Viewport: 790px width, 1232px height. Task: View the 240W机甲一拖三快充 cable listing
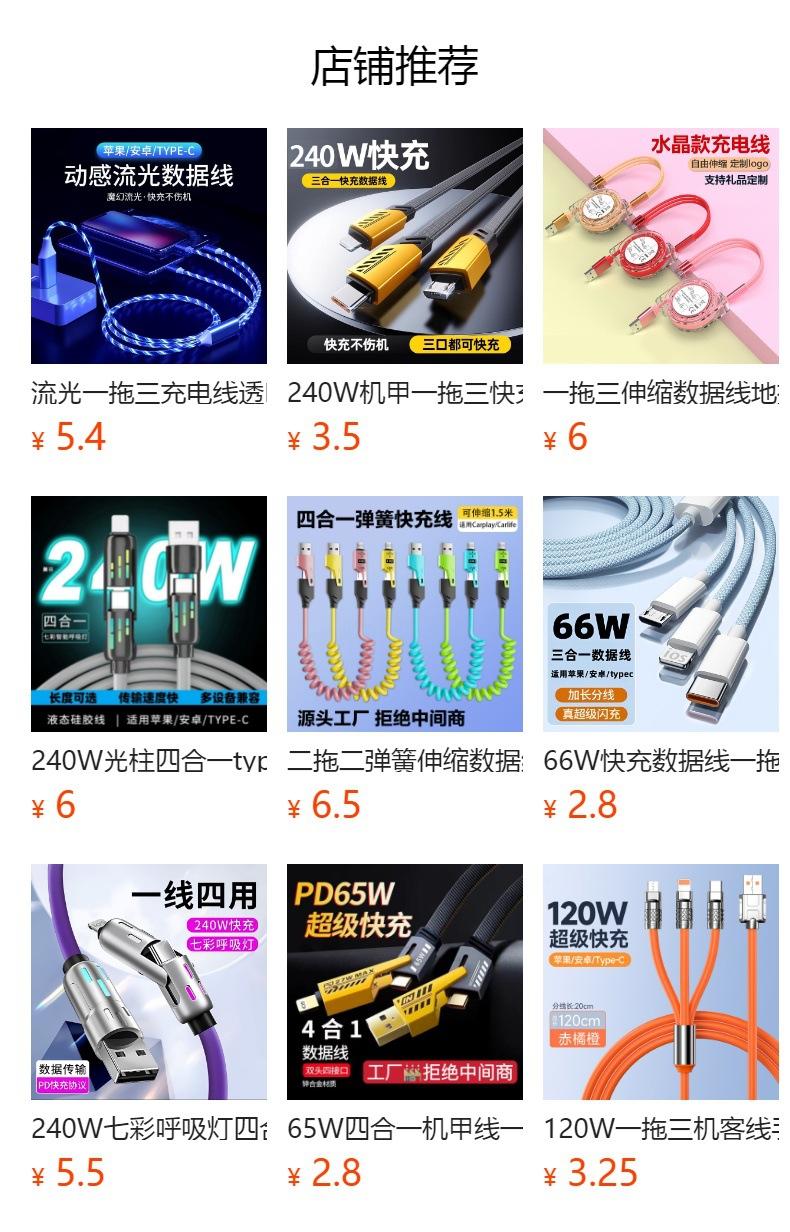(405, 246)
